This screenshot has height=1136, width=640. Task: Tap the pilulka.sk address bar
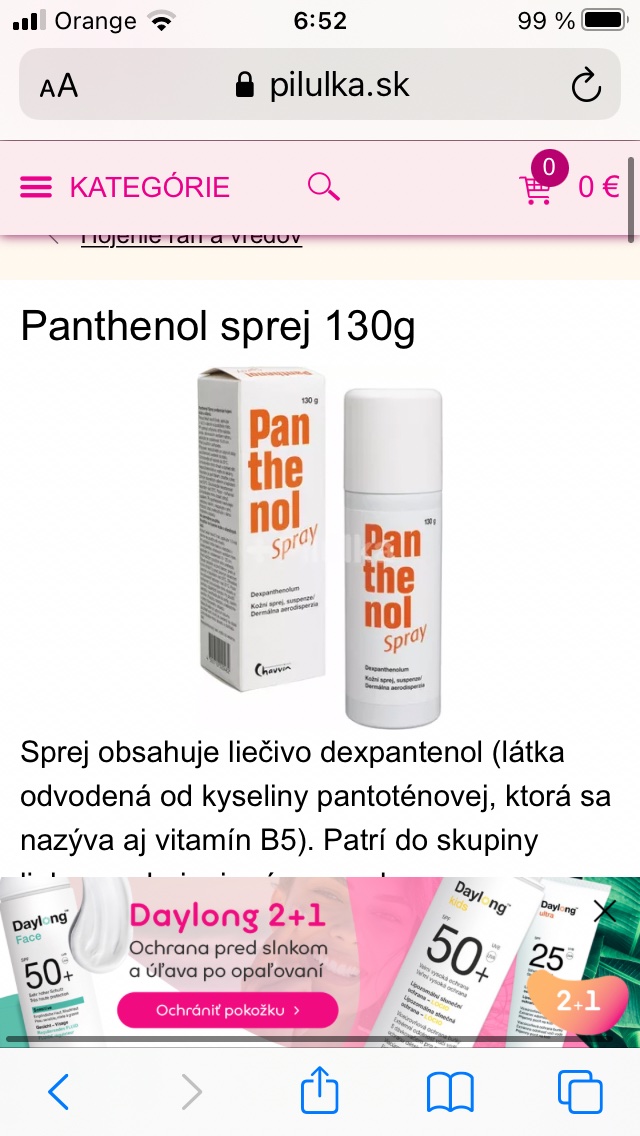tap(322, 85)
